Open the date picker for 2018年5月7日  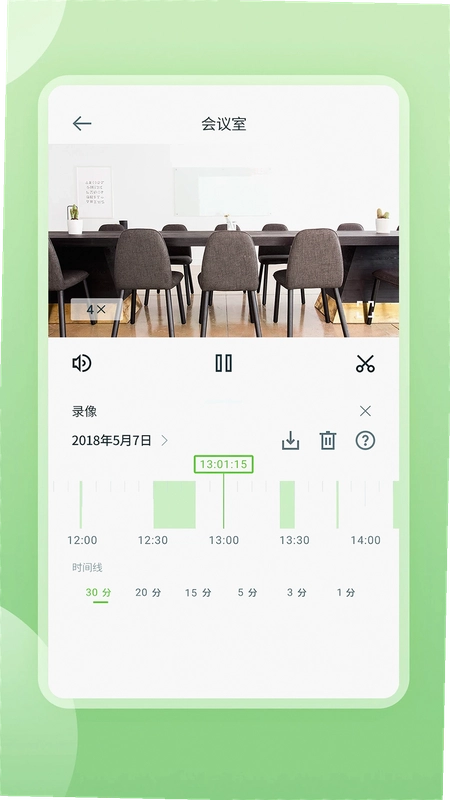pyautogui.click(x=120, y=440)
